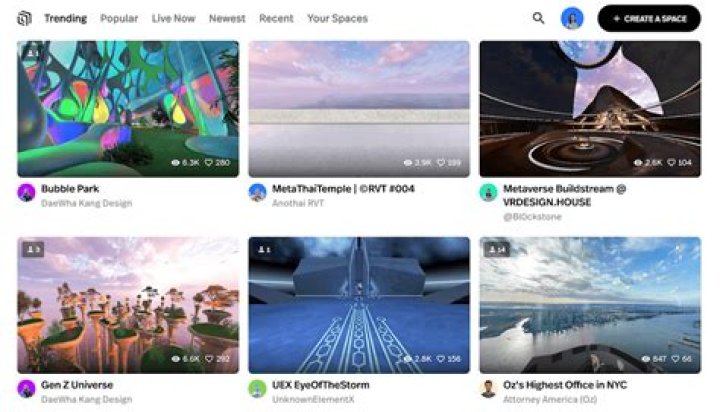Open the MetaThaiTemple space
The height and width of the screenshot is (412, 720).
[359, 108]
